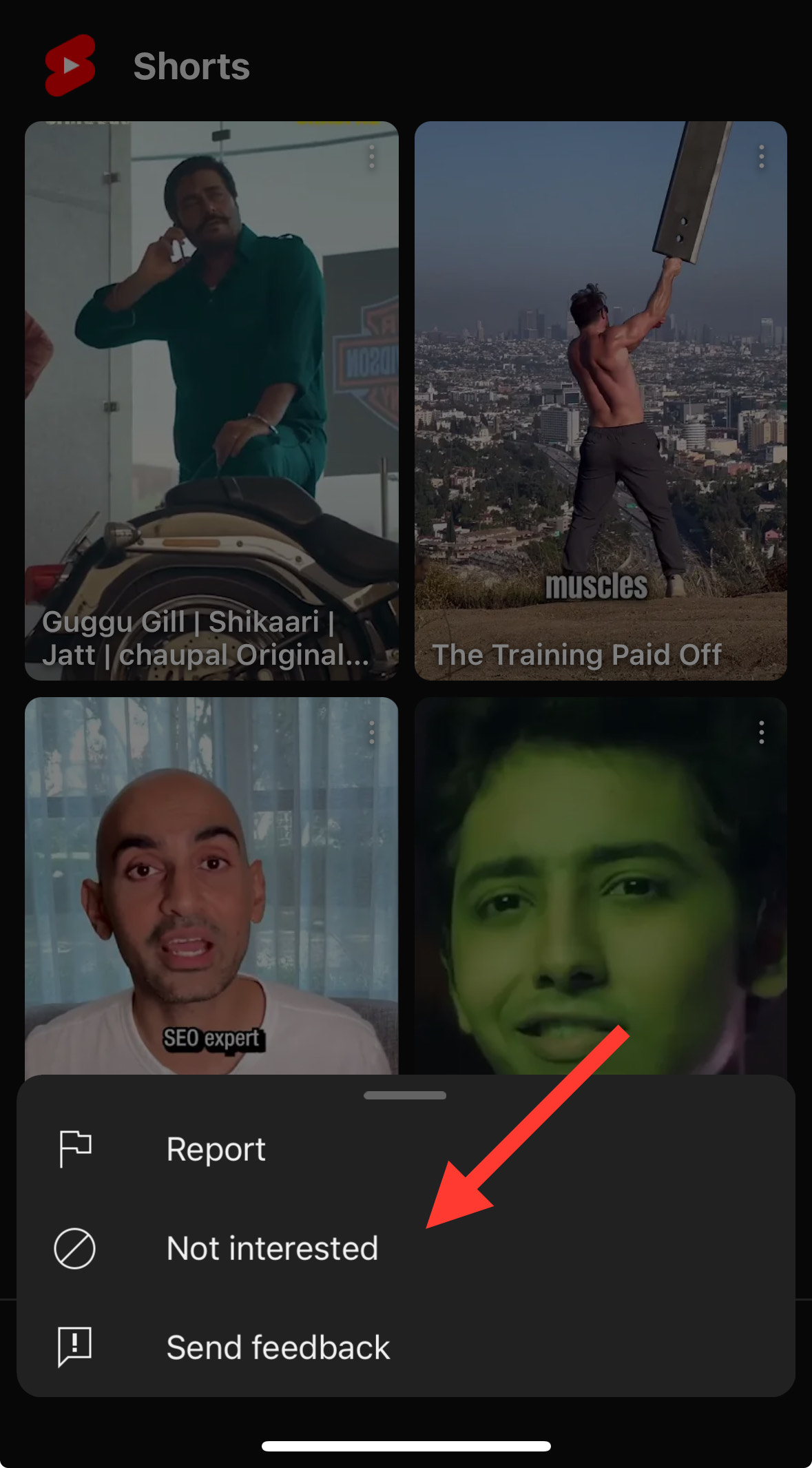The height and width of the screenshot is (1468, 812).
Task: Select the Report flag icon
Action: pos(74,1148)
